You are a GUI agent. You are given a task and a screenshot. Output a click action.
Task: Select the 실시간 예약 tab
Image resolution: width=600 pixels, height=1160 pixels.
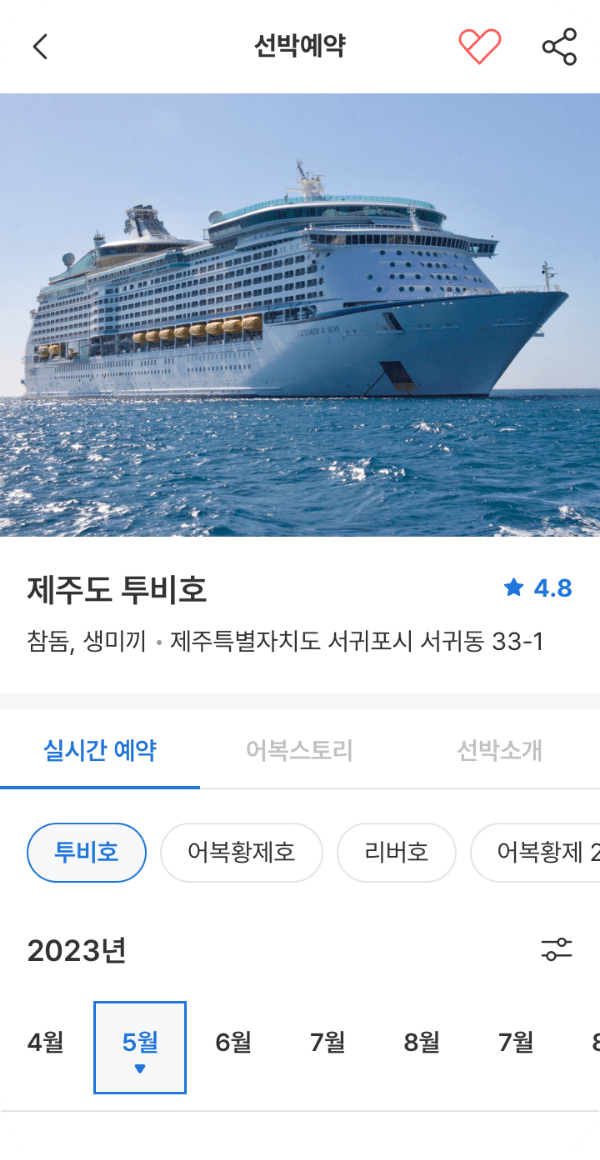point(100,751)
